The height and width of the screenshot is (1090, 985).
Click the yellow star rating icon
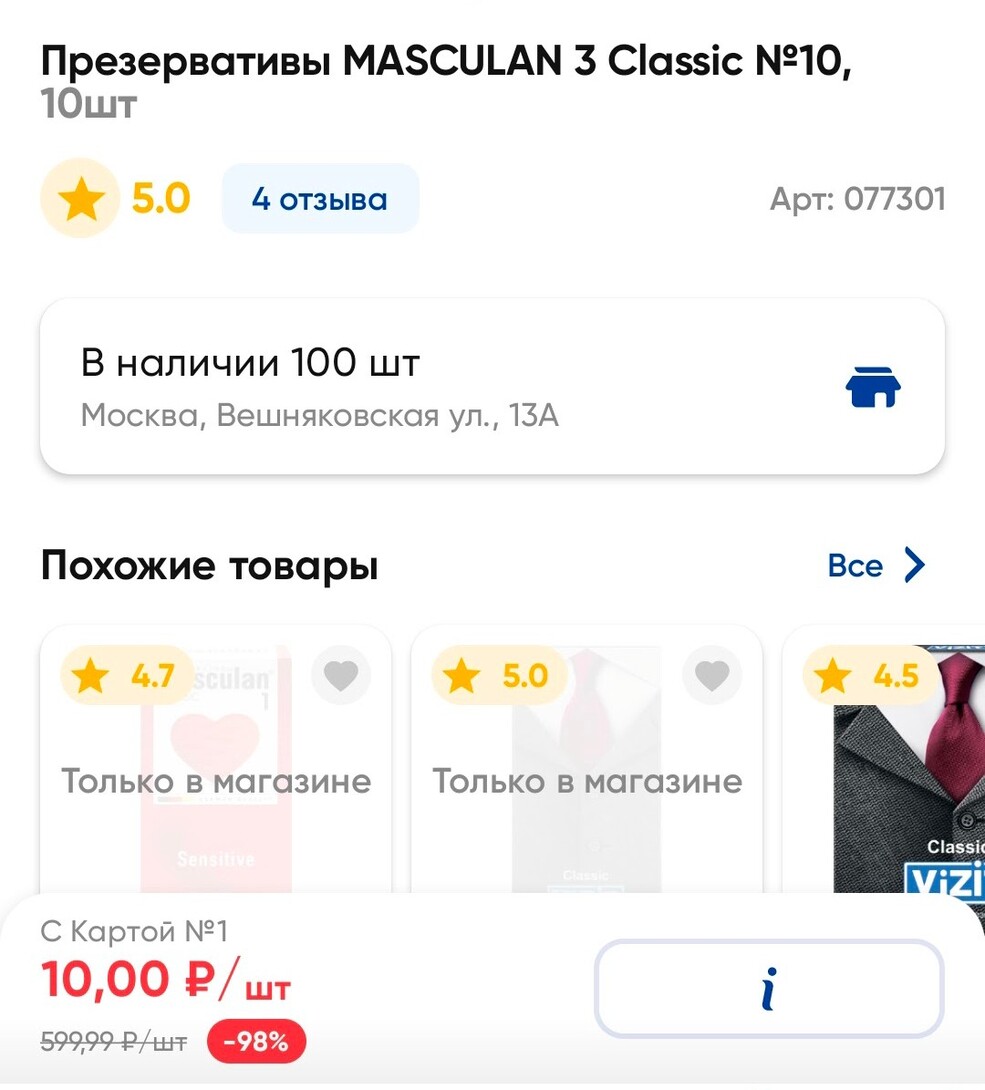(x=79, y=197)
